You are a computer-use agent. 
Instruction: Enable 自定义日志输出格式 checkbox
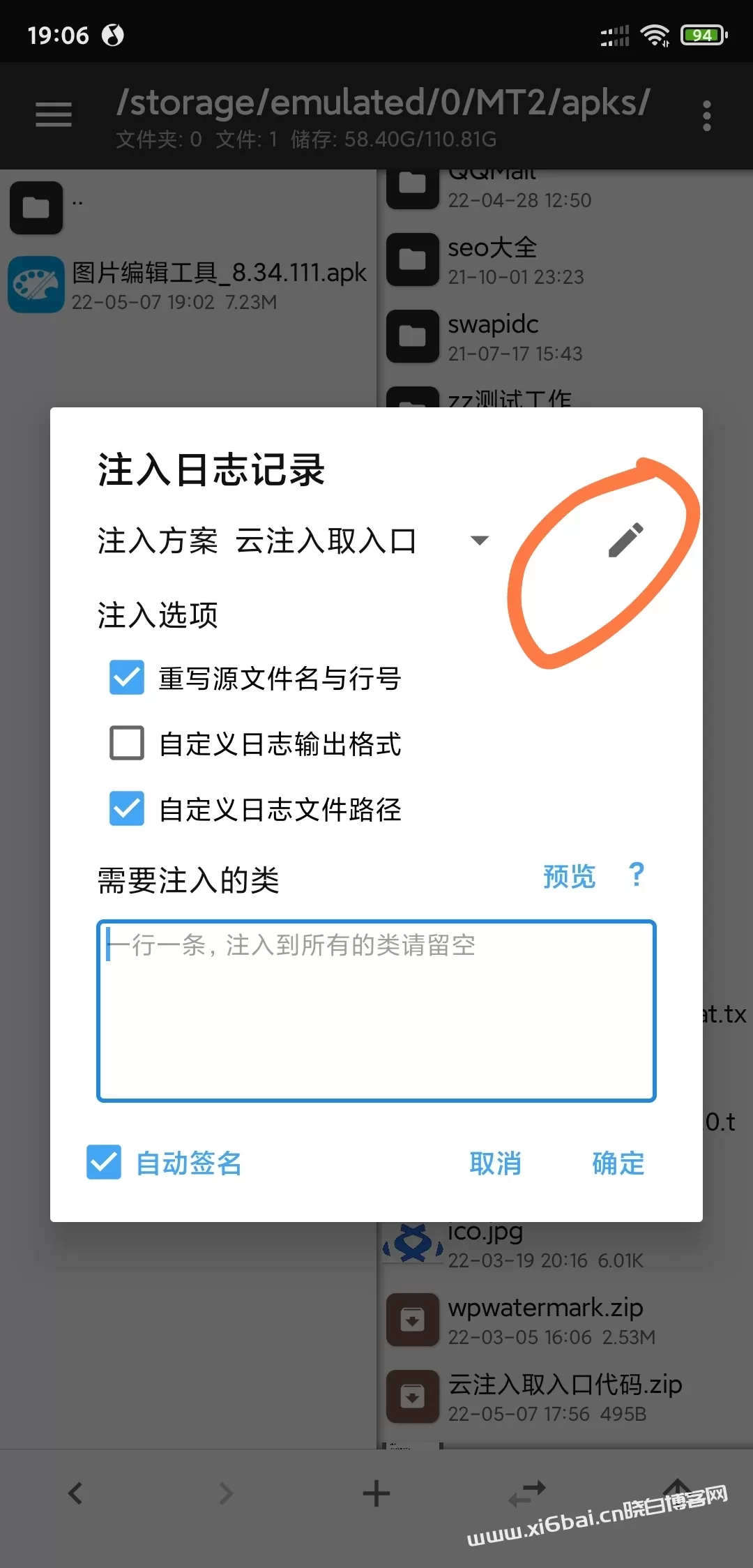tap(127, 743)
